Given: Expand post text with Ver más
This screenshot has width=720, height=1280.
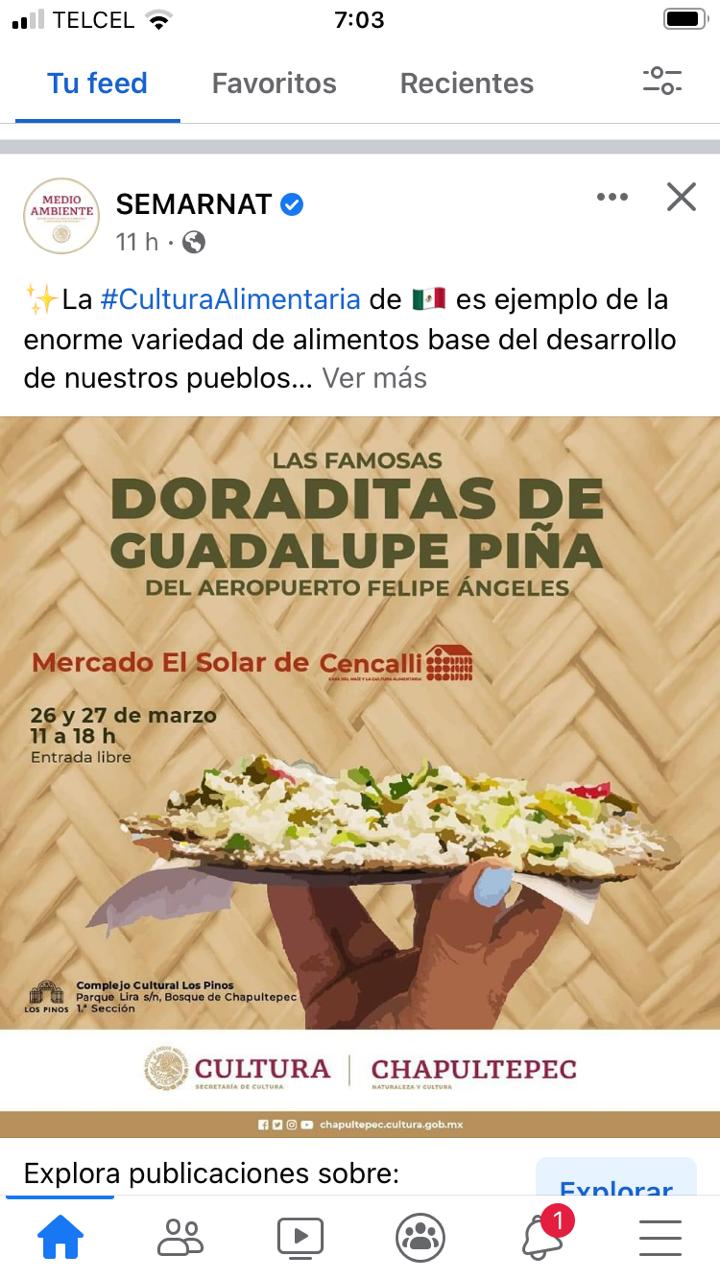Looking at the screenshot, I should click(374, 378).
